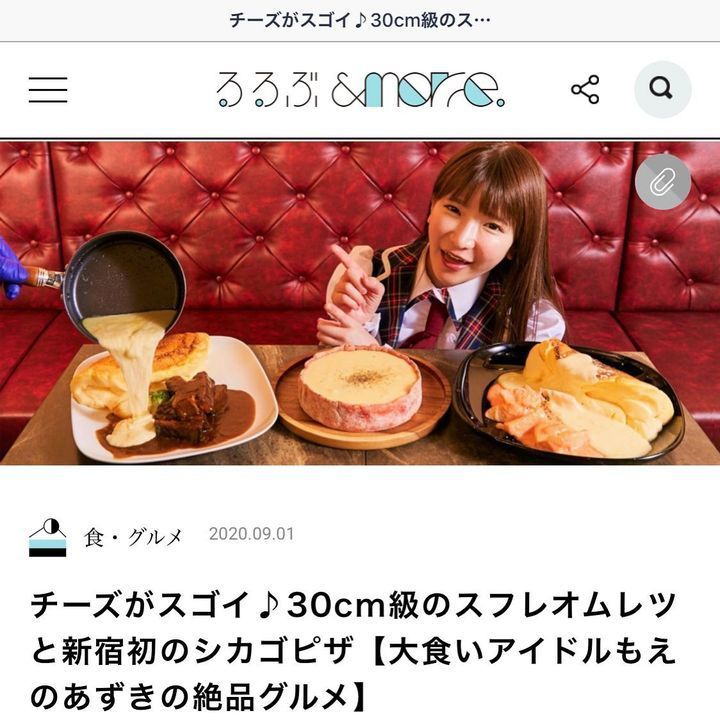The width and height of the screenshot is (720, 720).
Task: Share this article
Action: tap(585, 90)
